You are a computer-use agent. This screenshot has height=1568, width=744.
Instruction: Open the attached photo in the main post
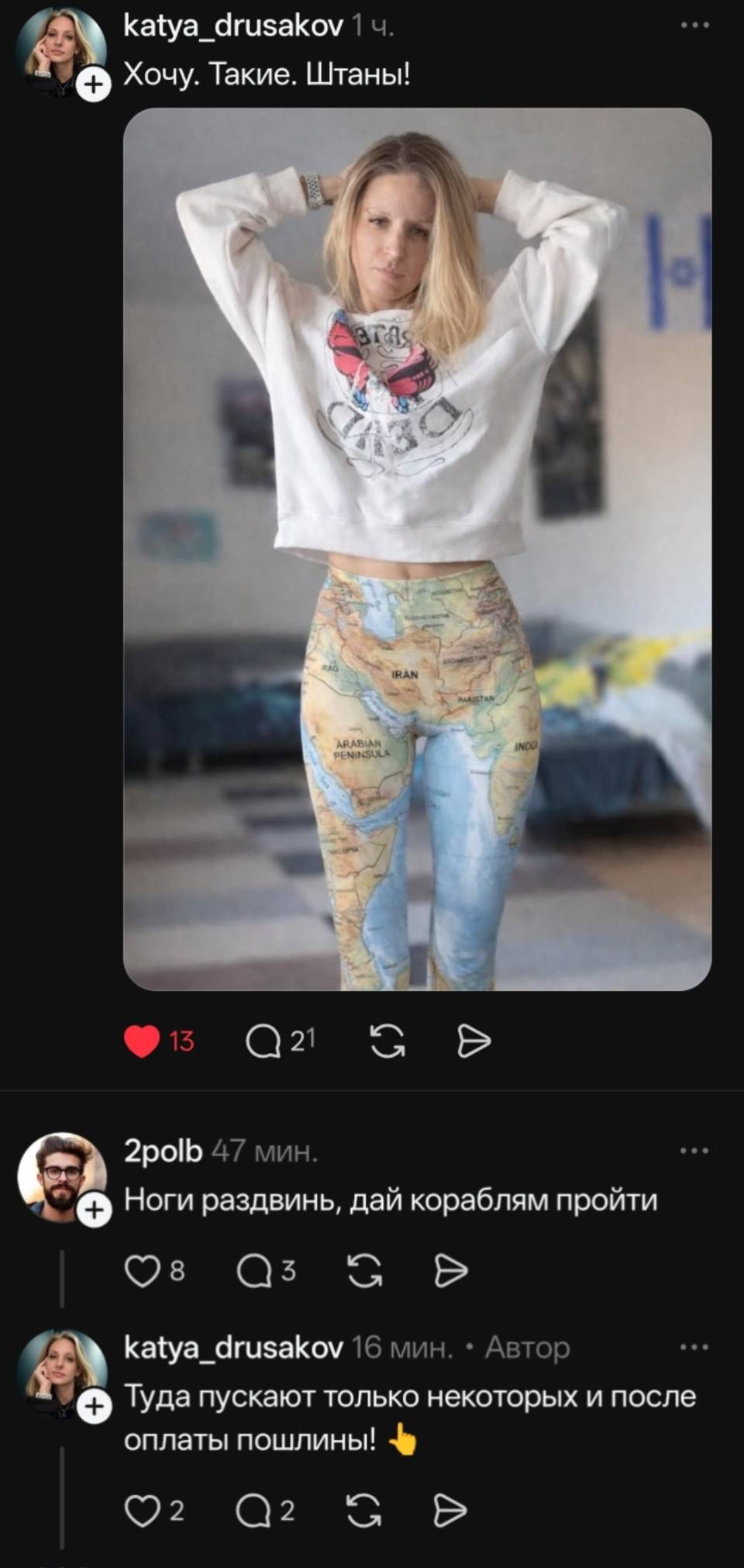(x=417, y=549)
